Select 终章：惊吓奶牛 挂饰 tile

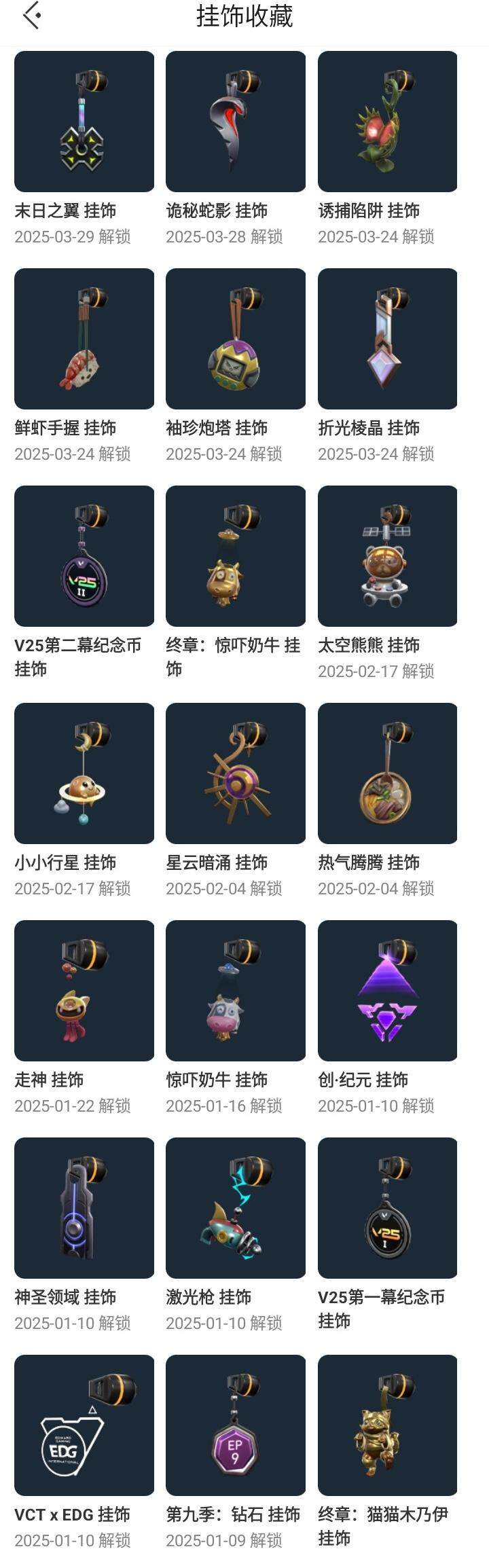pyautogui.click(x=236, y=556)
